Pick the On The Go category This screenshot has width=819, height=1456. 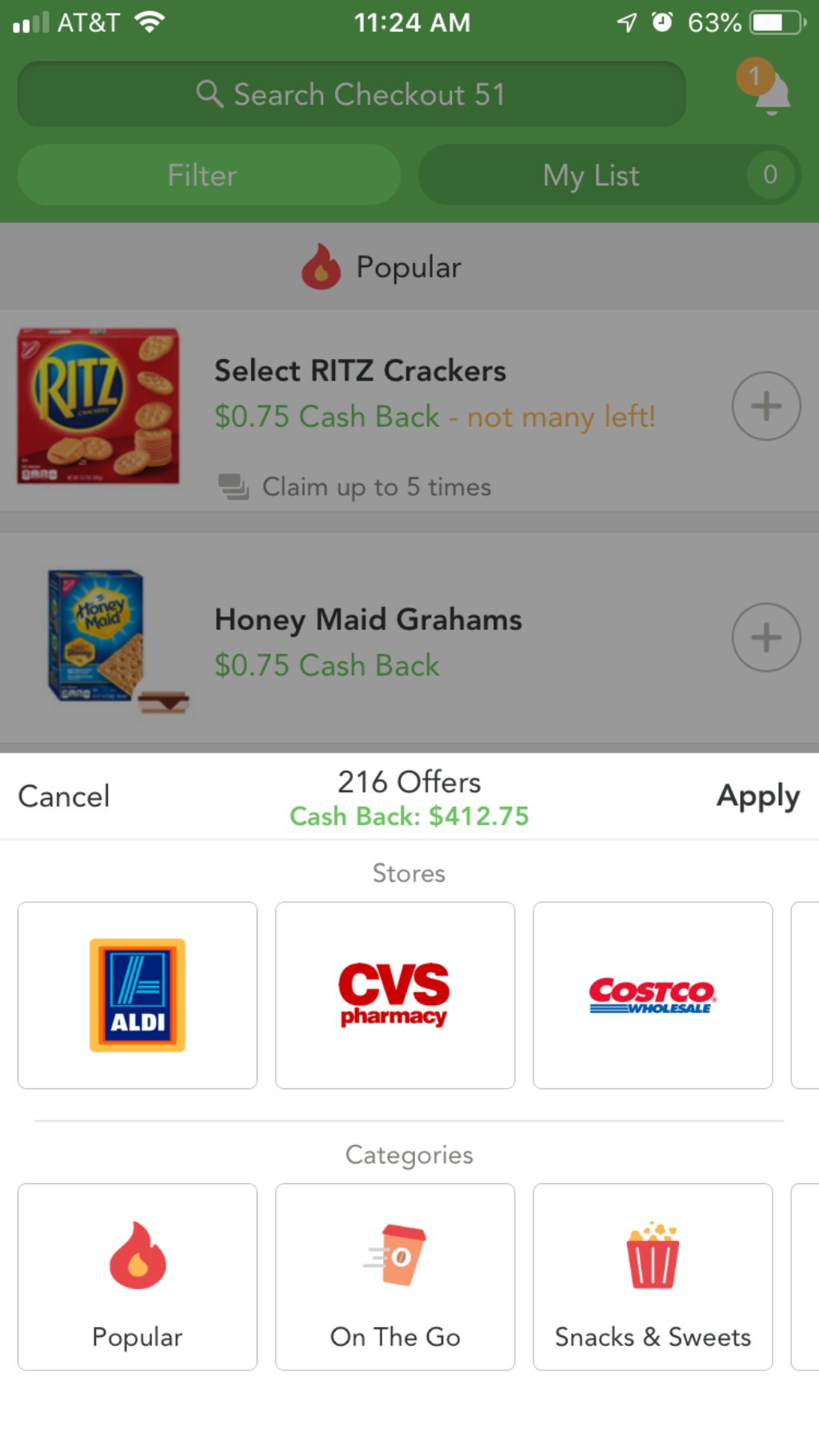[395, 1276]
